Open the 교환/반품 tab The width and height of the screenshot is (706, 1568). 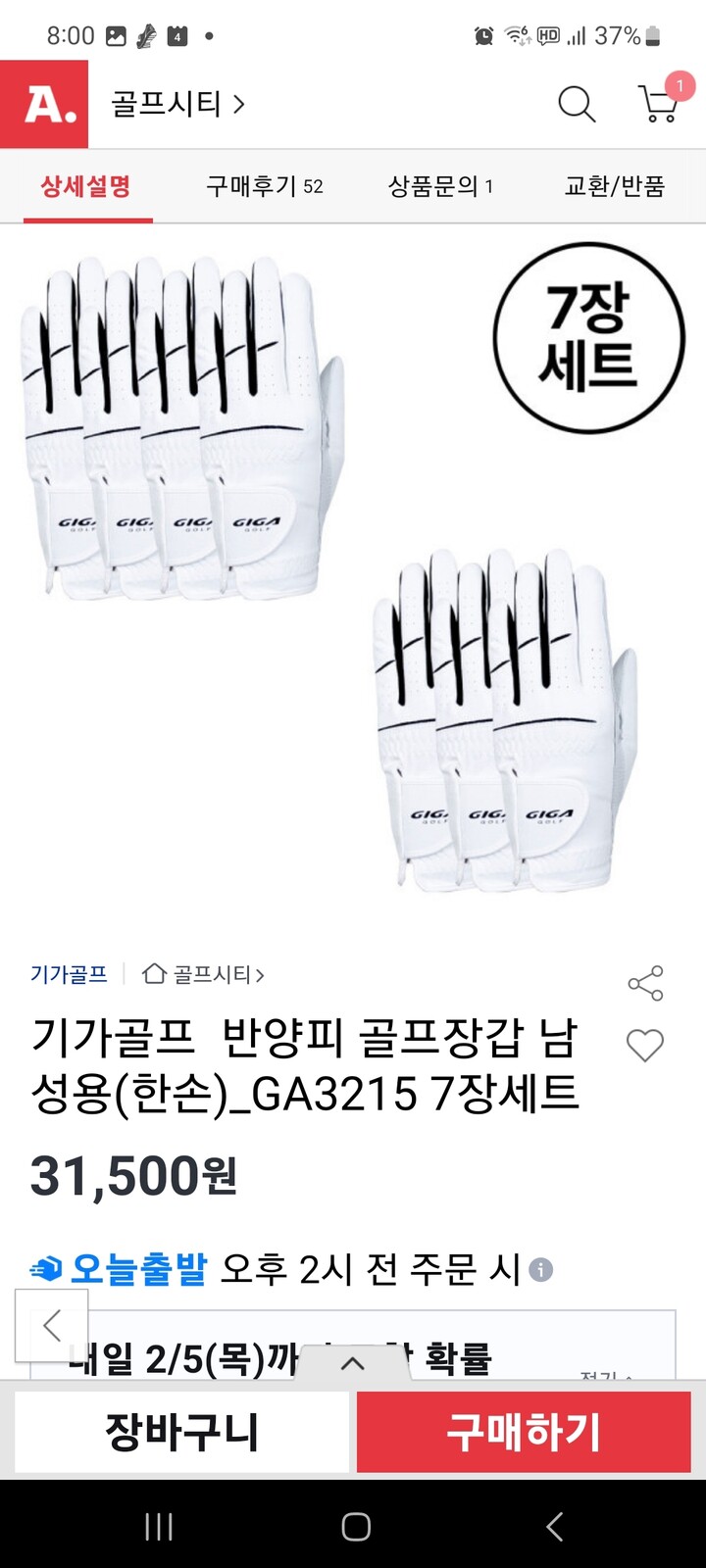coord(614,186)
